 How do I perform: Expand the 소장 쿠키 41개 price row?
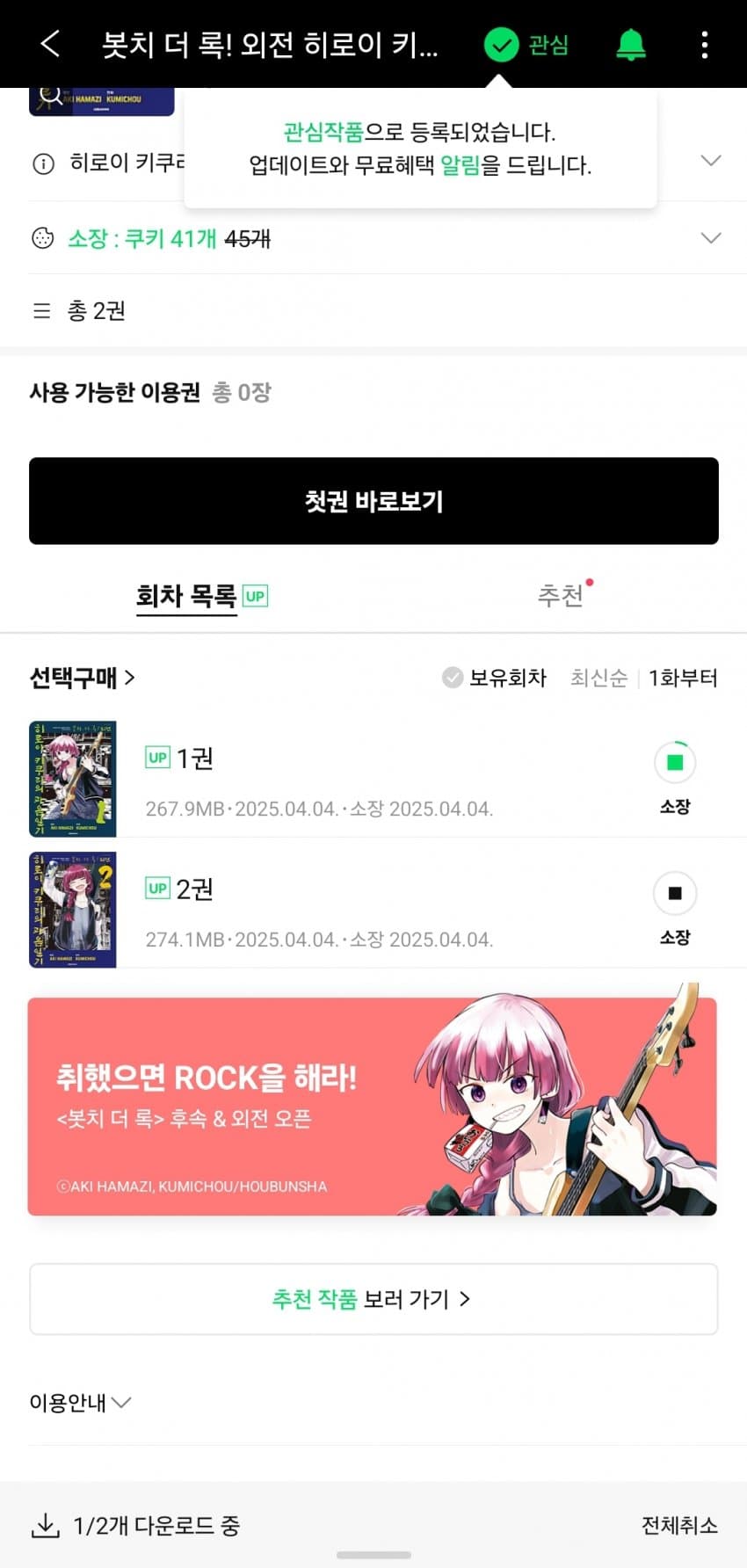710,238
